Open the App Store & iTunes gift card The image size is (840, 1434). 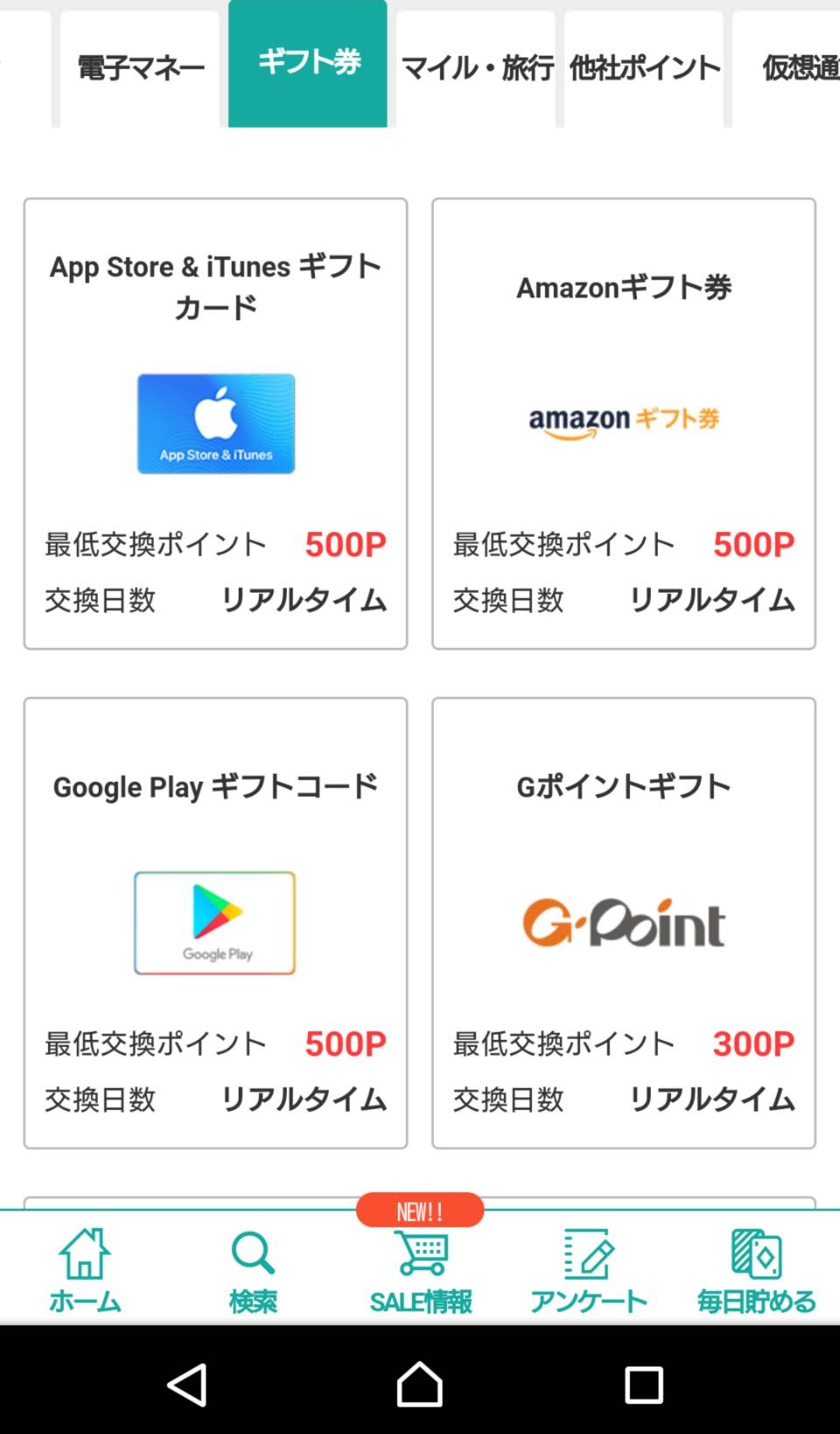215,424
